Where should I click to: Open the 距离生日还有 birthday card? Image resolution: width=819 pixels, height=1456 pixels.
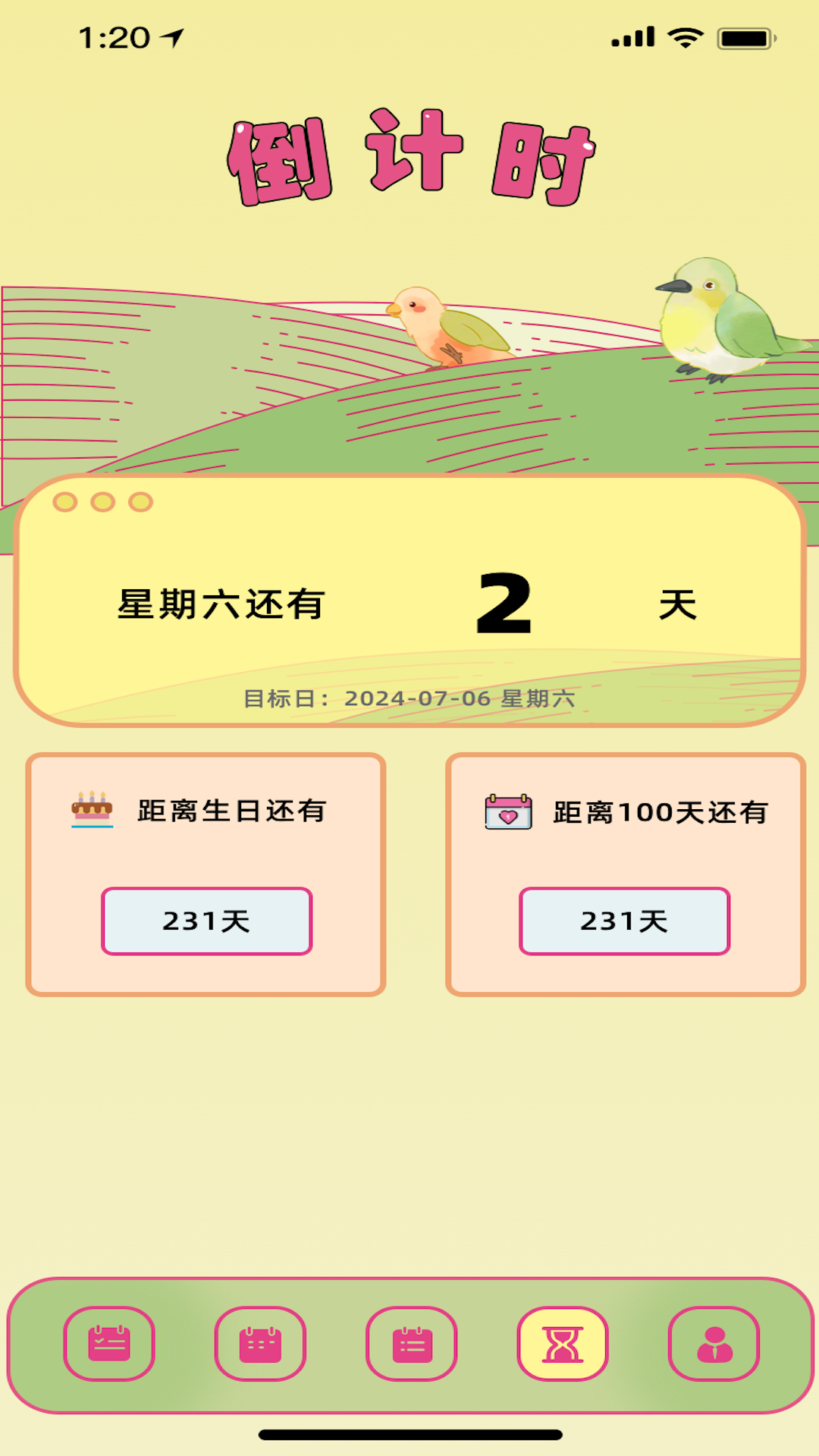point(206,874)
